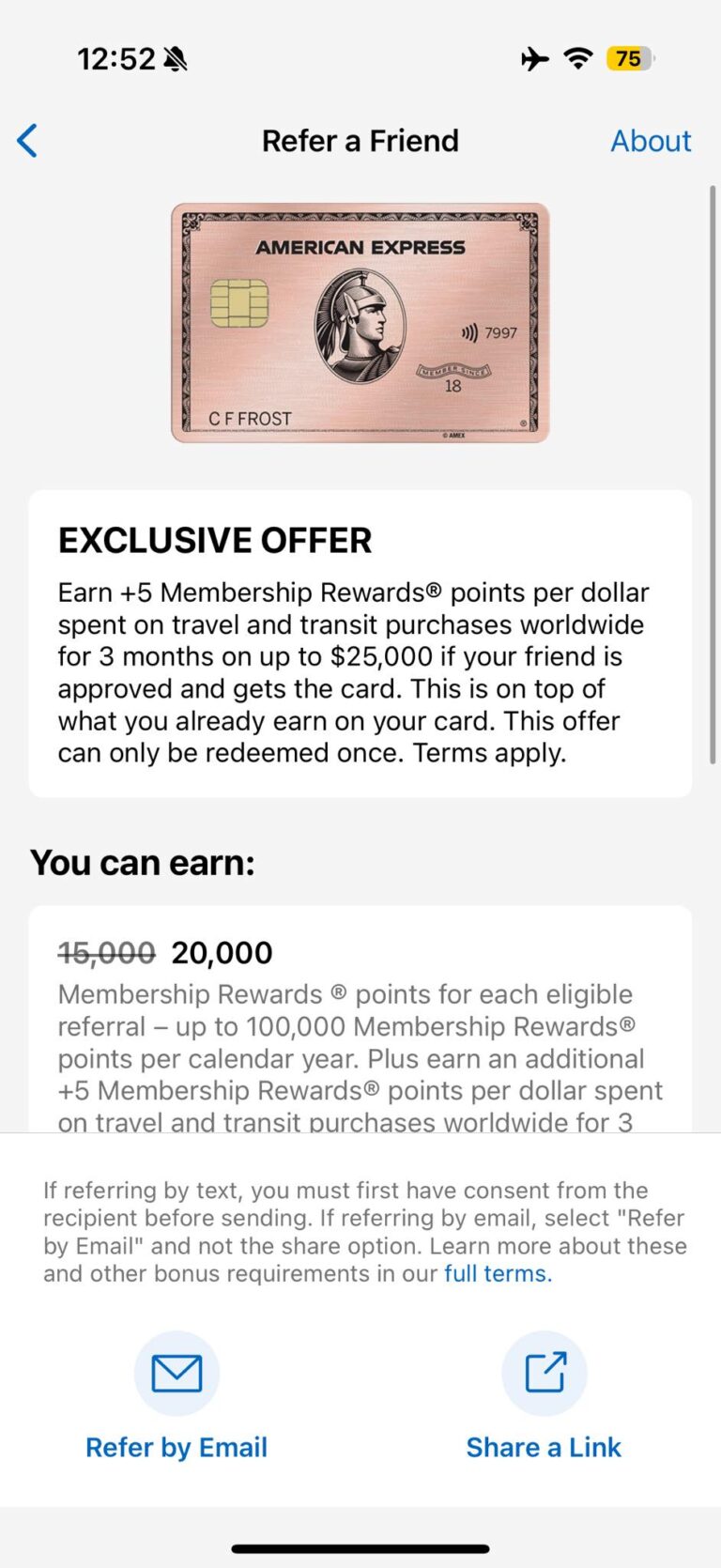
Task: Tap the battery indicator showing 75
Action: (x=627, y=58)
